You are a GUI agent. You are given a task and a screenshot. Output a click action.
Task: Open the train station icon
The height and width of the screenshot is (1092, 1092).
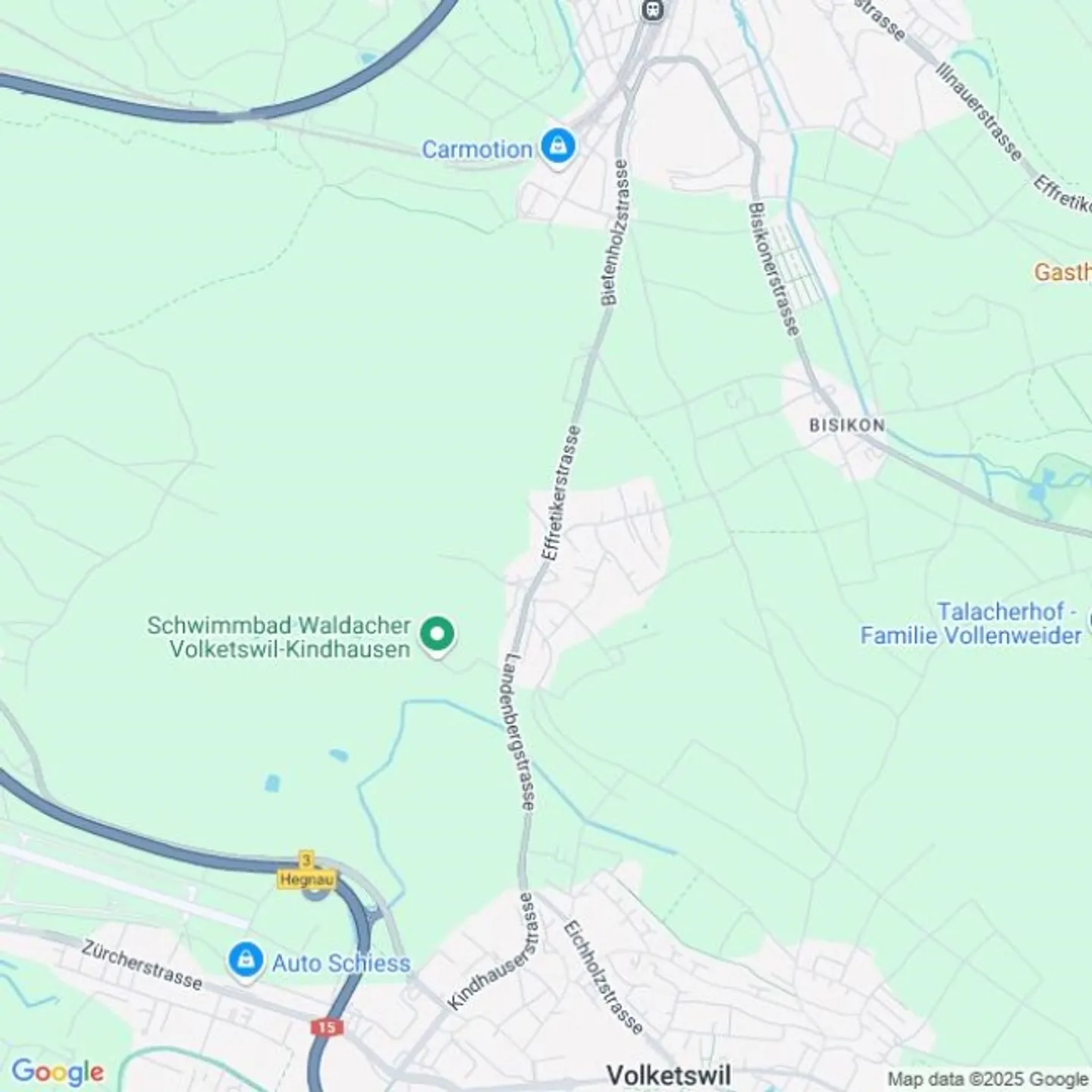pyautogui.click(x=652, y=10)
